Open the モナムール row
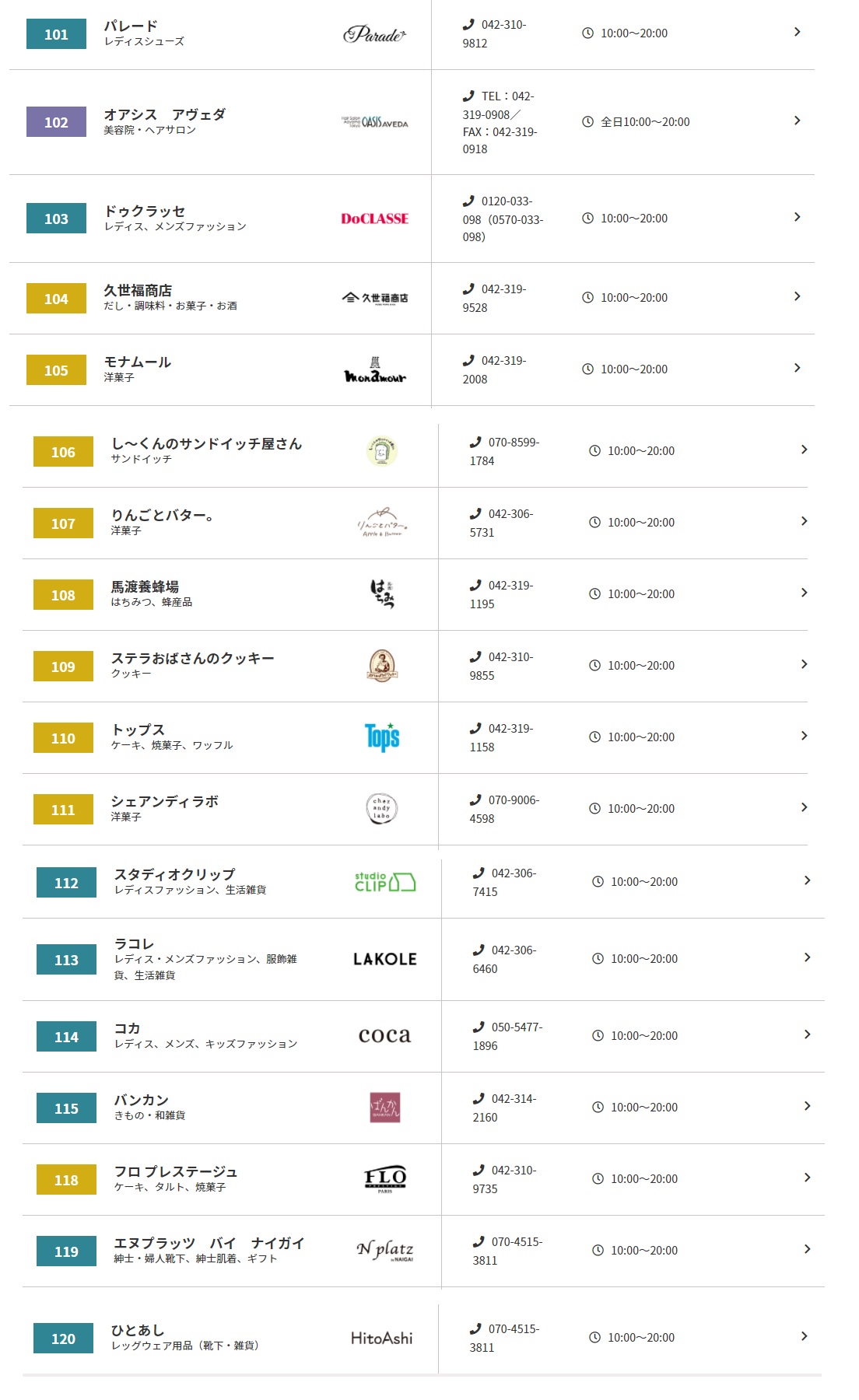This screenshot has height=1400, width=859. pyautogui.click(x=412, y=370)
